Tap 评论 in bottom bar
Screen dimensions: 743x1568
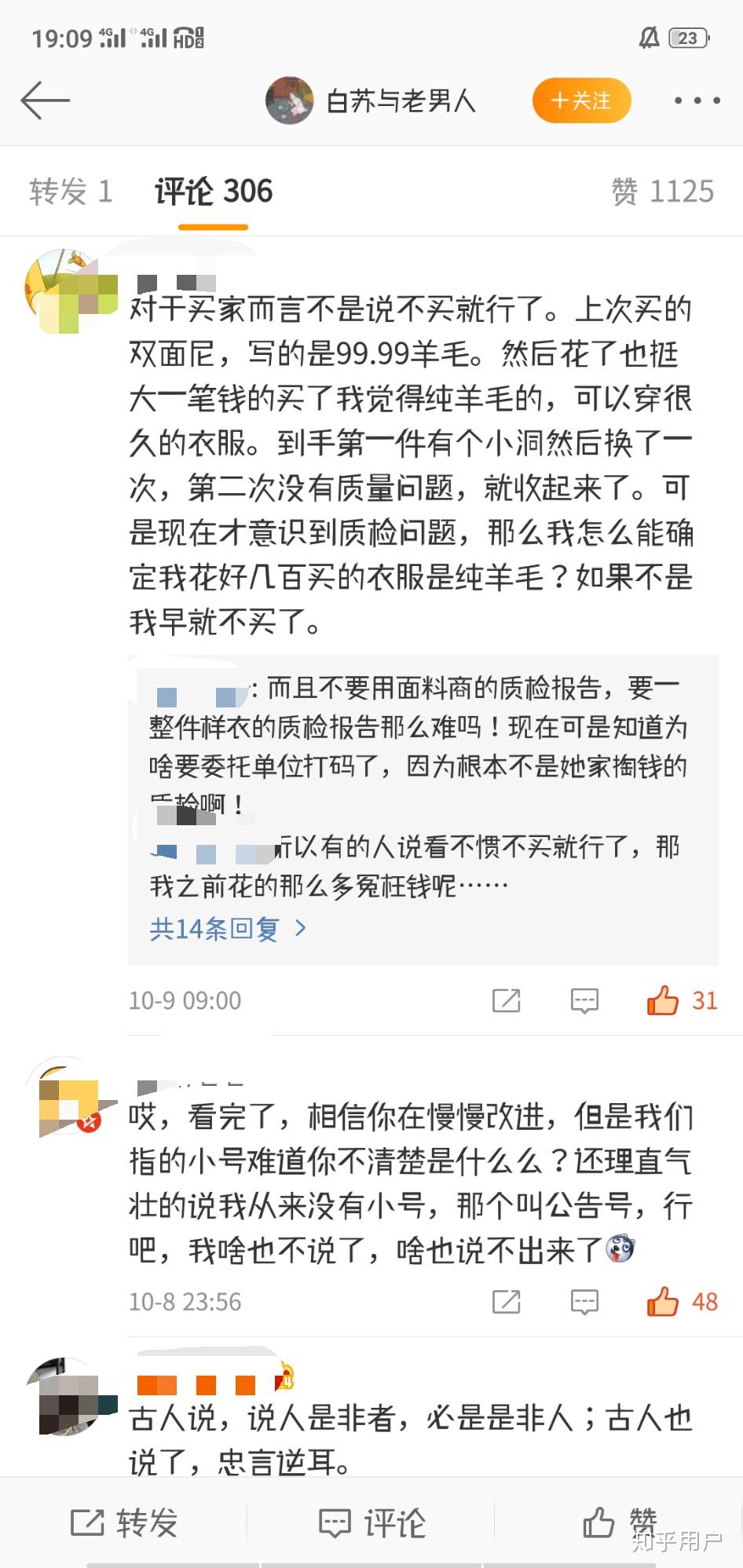(372, 1523)
